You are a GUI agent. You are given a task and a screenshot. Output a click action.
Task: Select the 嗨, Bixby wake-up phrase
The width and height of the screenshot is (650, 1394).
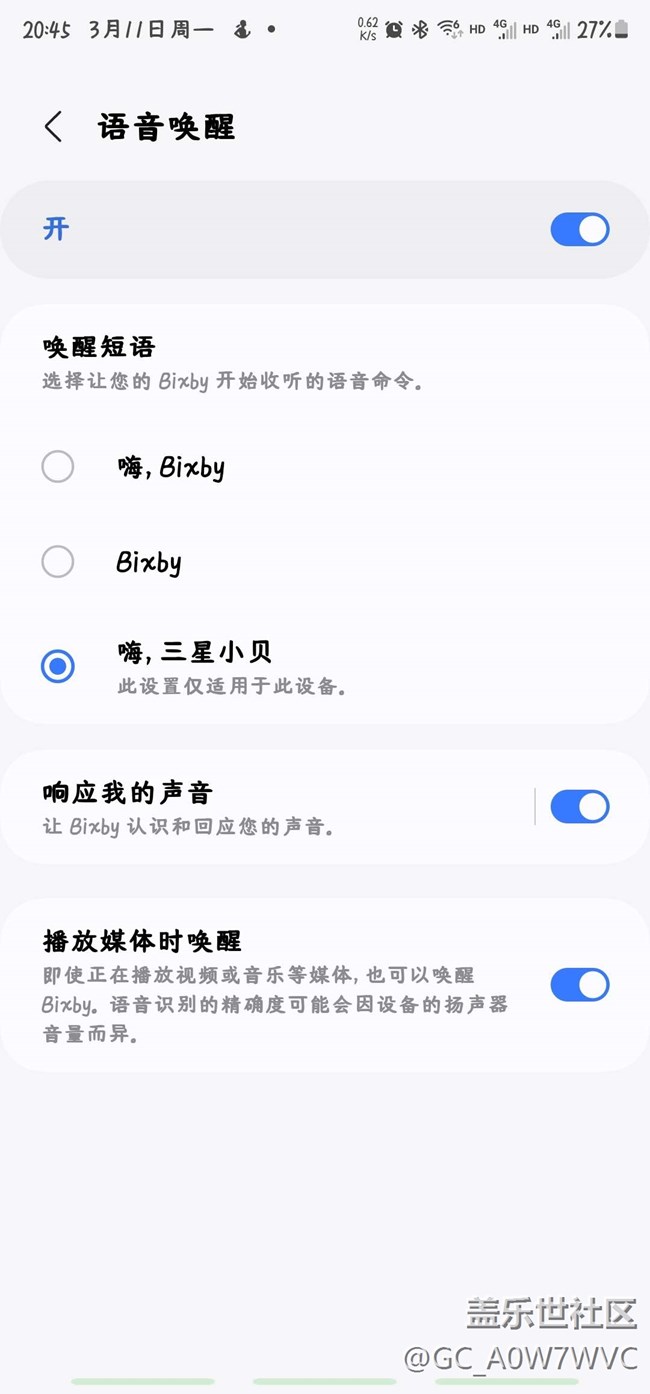click(x=58, y=466)
